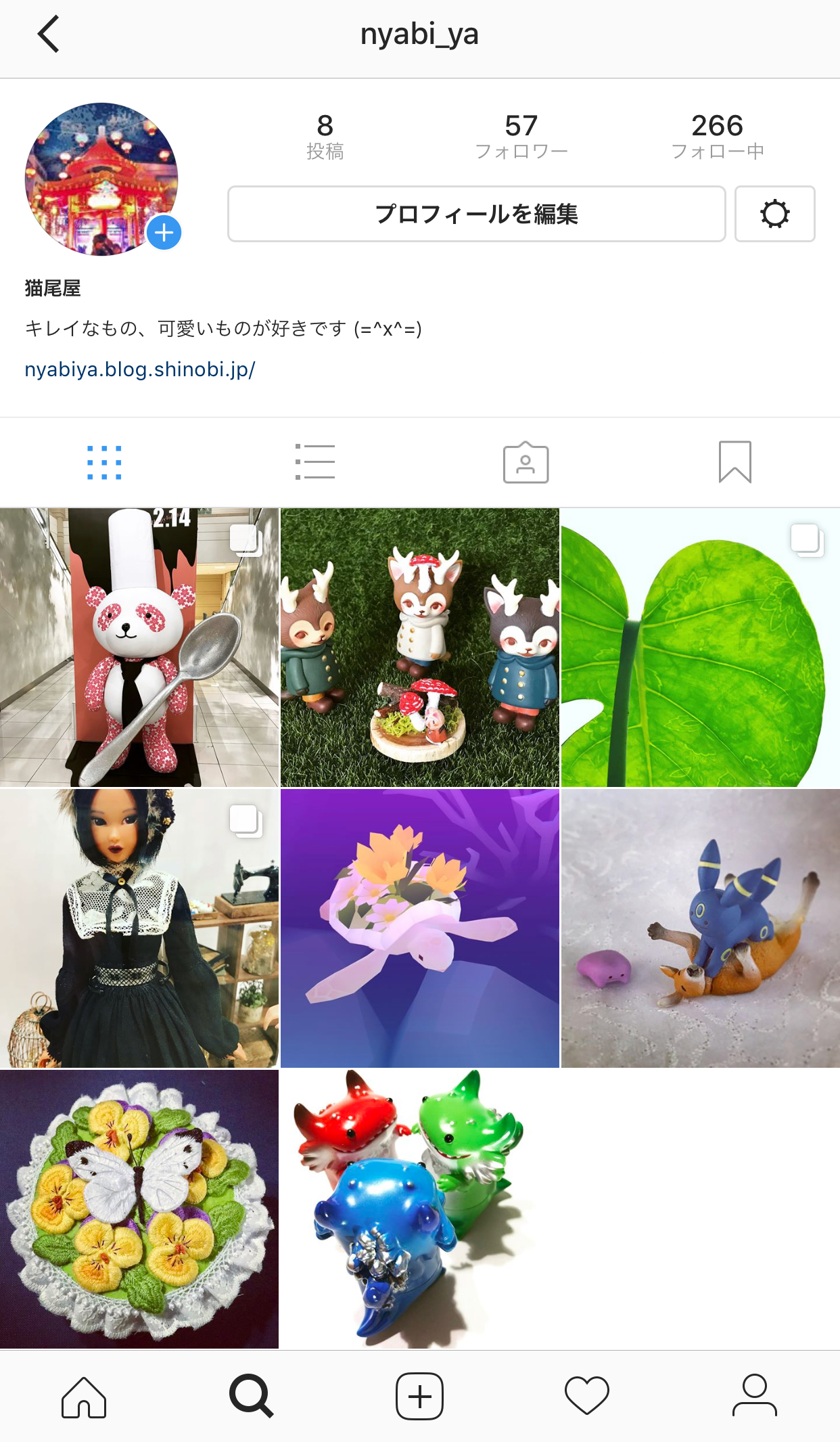Open the activity heart tab
Screen dimensions: 840x1442
(x=587, y=1397)
